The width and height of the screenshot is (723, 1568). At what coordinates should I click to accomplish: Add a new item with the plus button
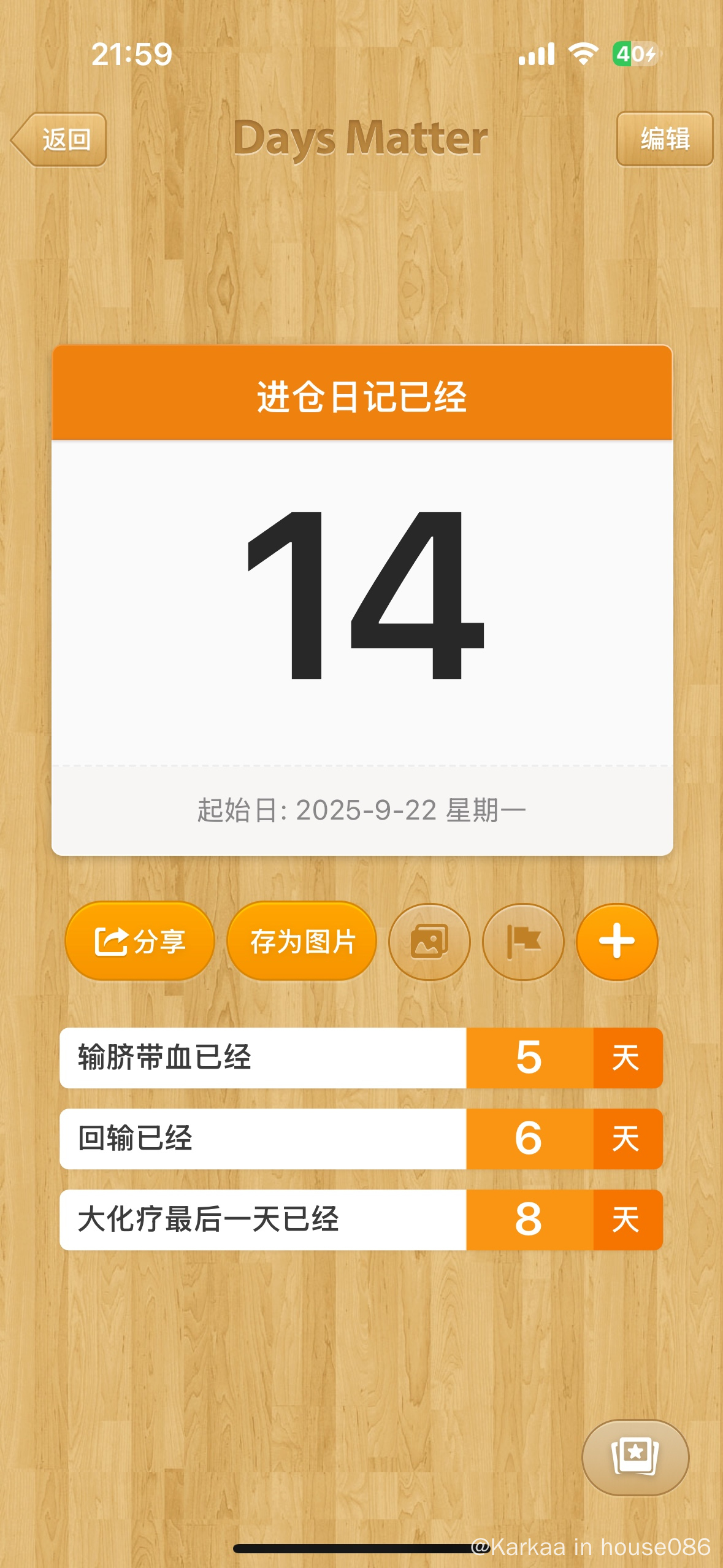[616, 941]
